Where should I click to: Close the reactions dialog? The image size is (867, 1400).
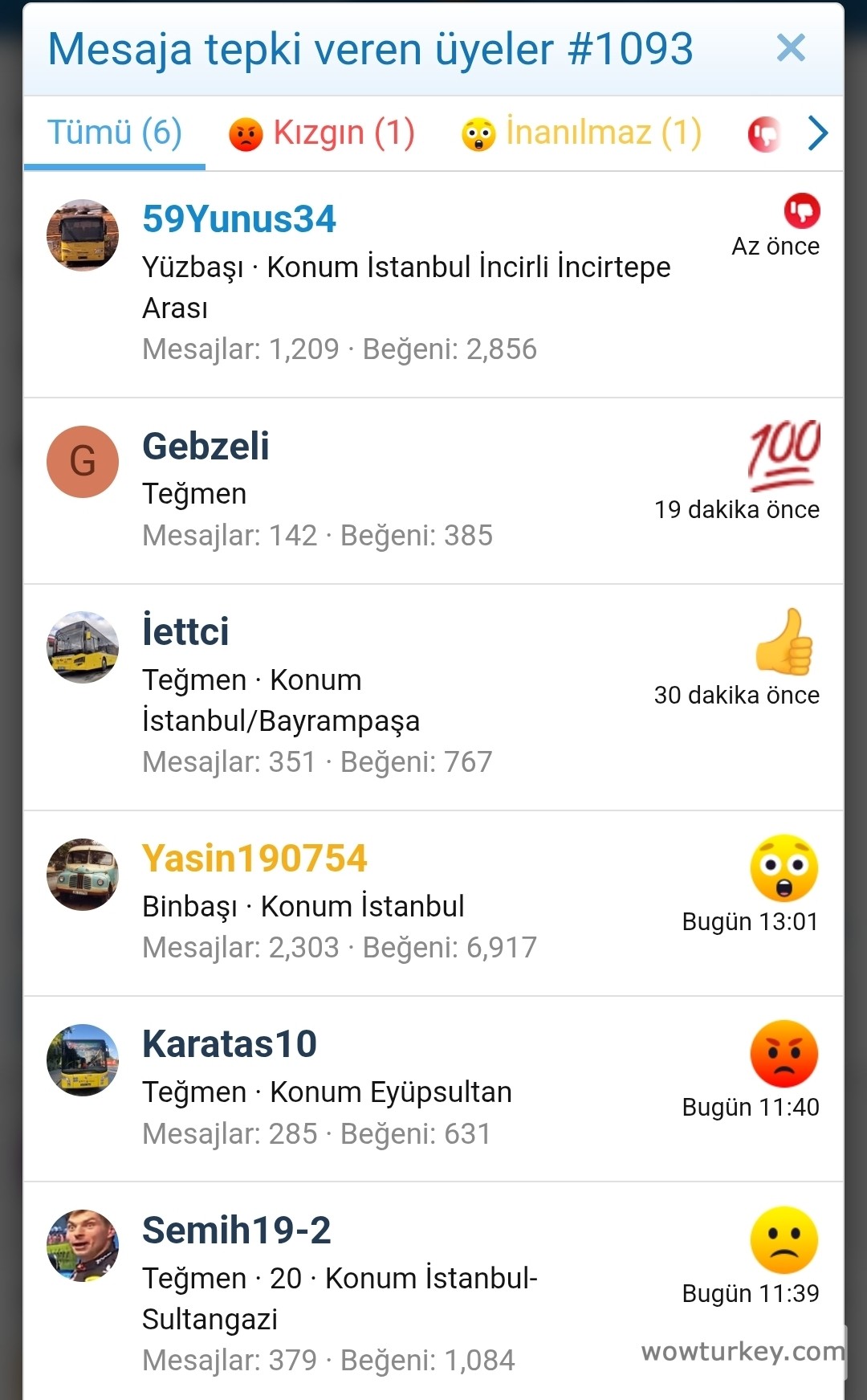[x=791, y=47]
